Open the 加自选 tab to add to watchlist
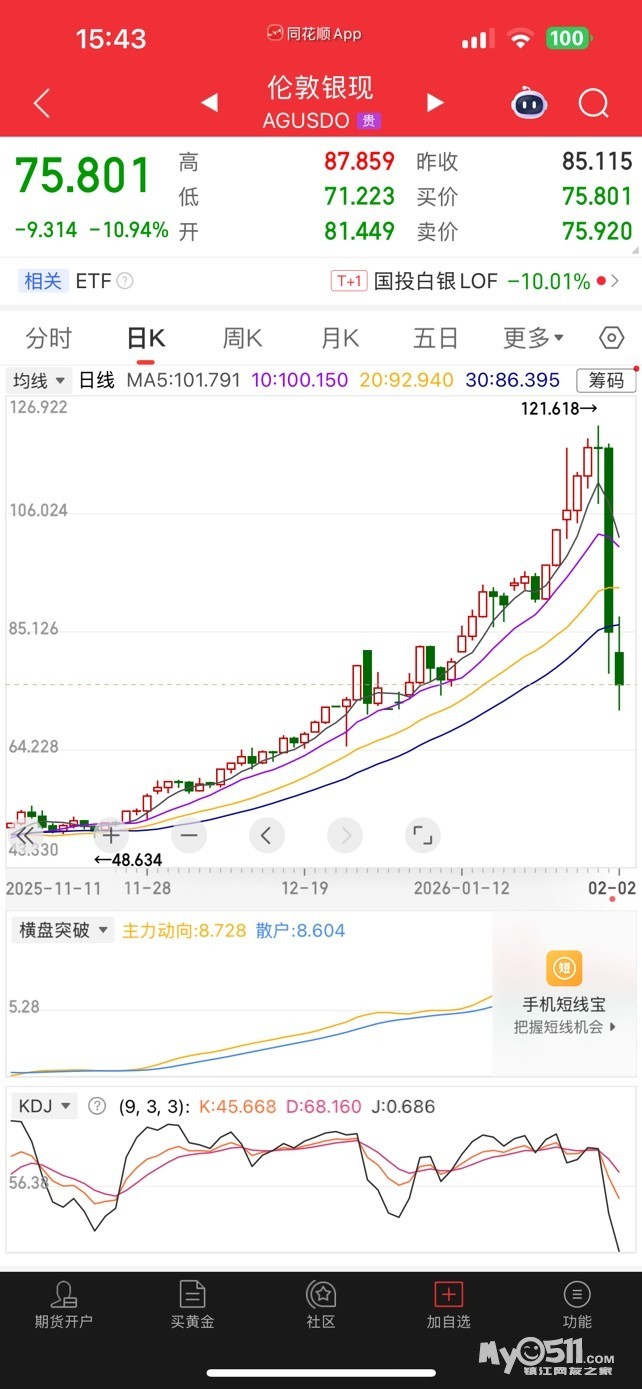 coord(448,1306)
